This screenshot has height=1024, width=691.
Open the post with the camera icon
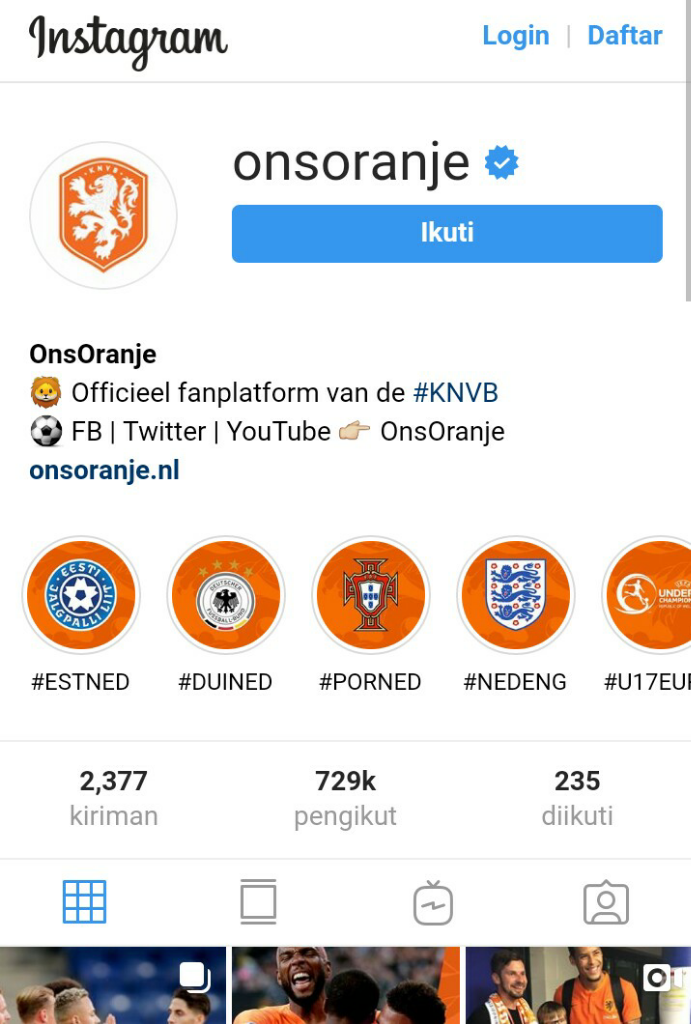tap(578, 986)
